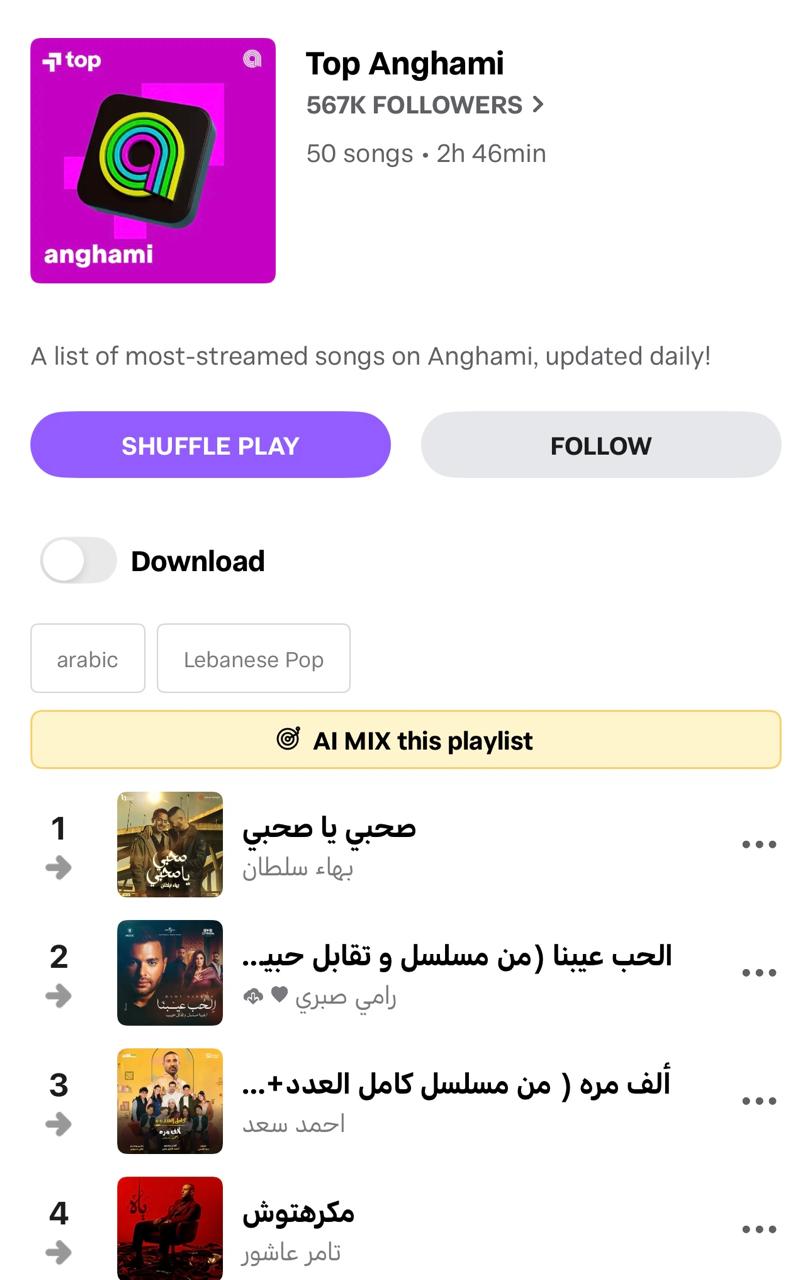Viewport: 812px width, 1280px height.
Task: Toggle the Download switch on
Action: (79, 561)
